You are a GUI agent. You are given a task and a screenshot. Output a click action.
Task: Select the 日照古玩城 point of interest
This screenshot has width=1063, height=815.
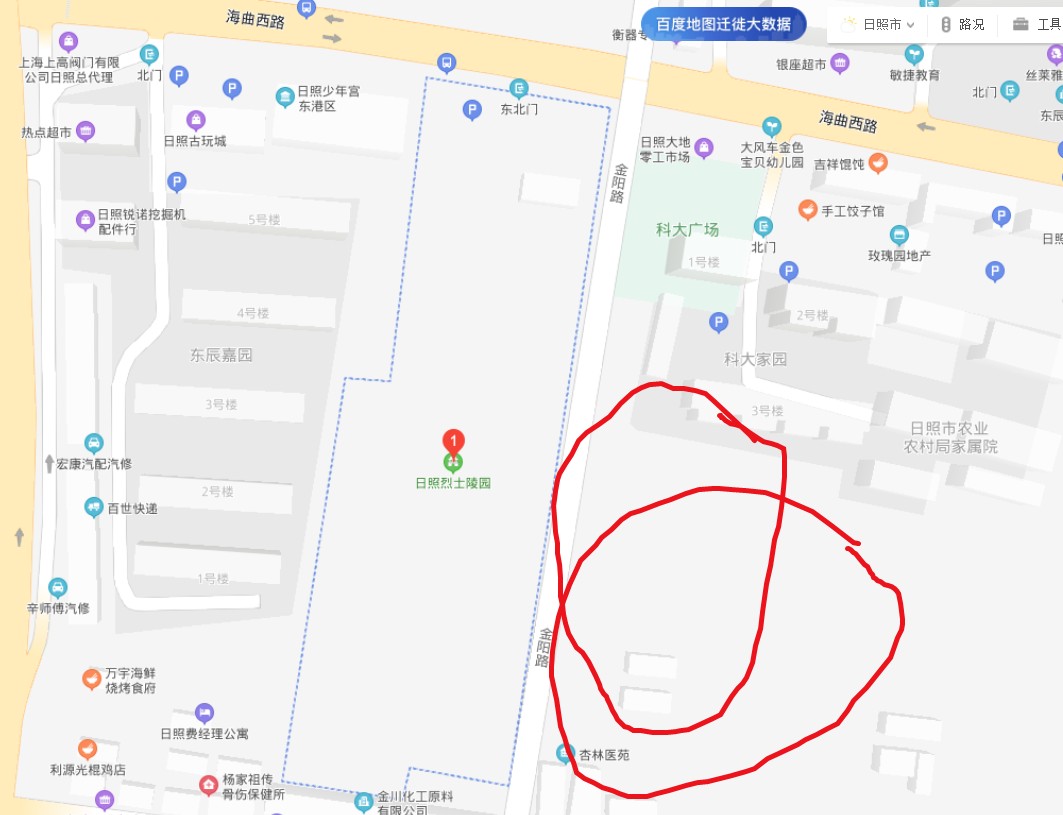click(195, 120)
